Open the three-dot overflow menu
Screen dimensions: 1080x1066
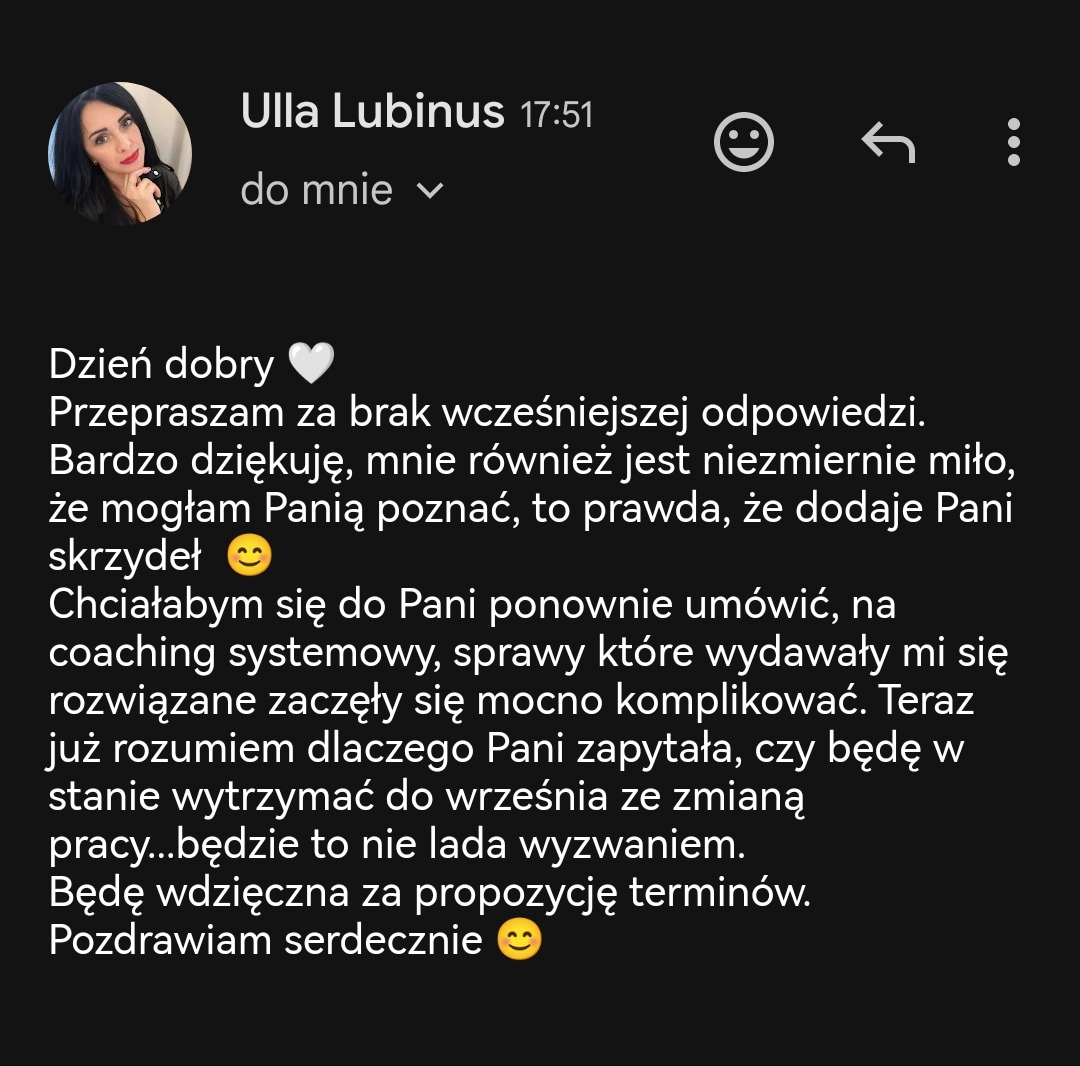tap(1013, 142)
